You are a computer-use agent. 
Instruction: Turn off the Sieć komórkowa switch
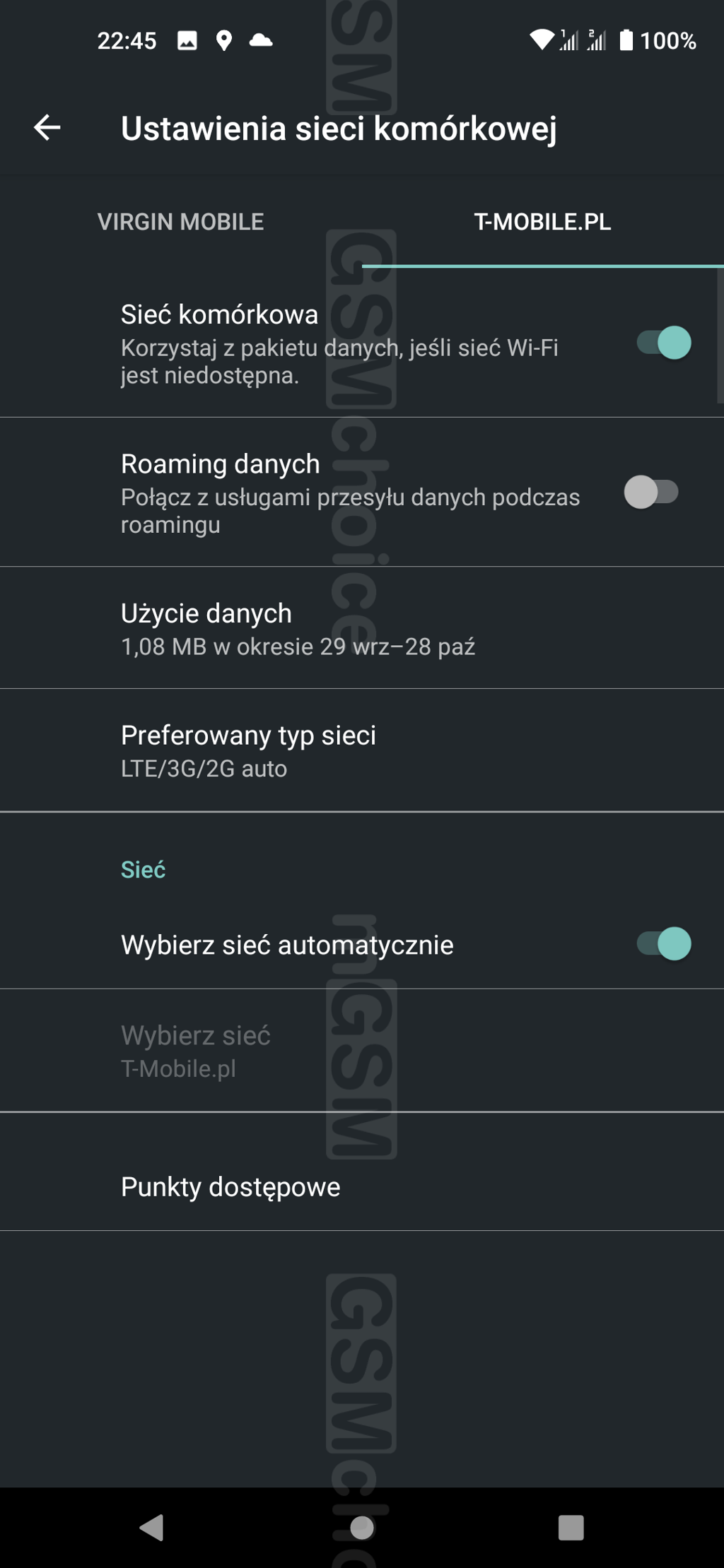click(x=664, y=343)
